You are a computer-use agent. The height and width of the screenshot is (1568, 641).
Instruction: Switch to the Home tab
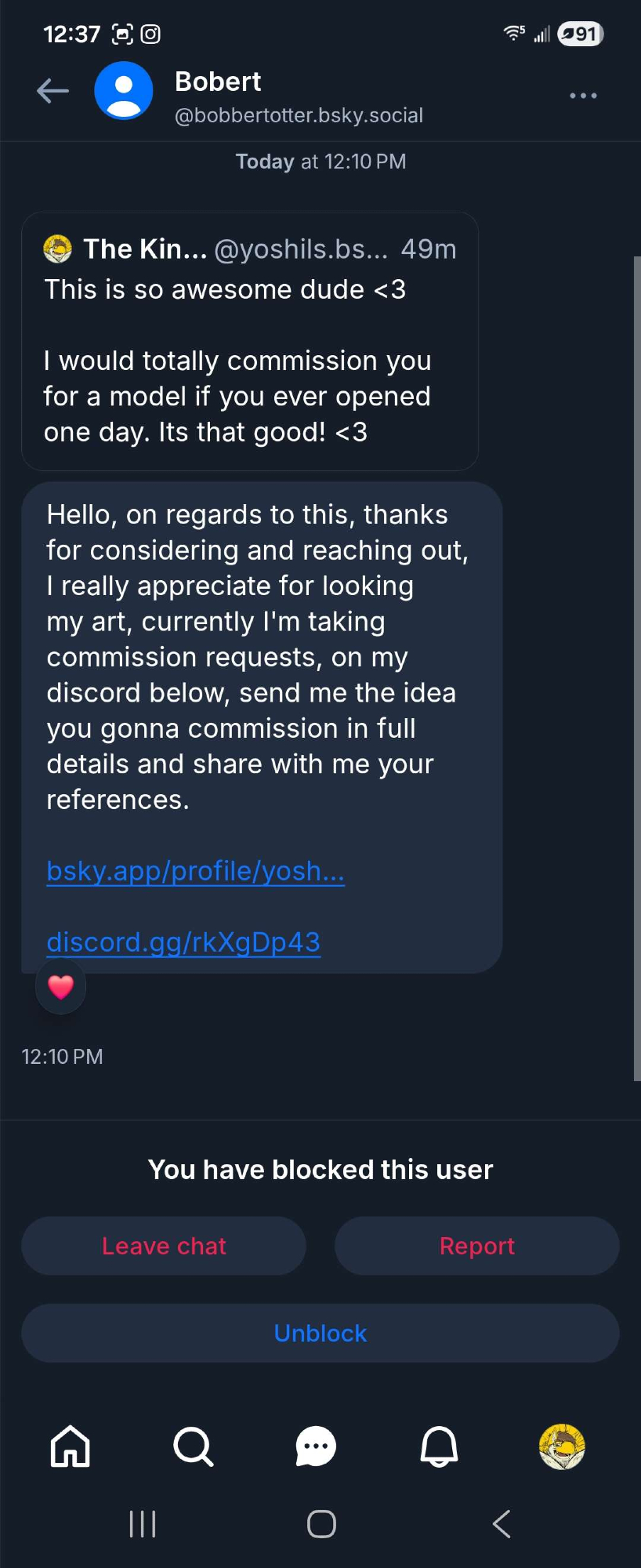(71, 1446)
